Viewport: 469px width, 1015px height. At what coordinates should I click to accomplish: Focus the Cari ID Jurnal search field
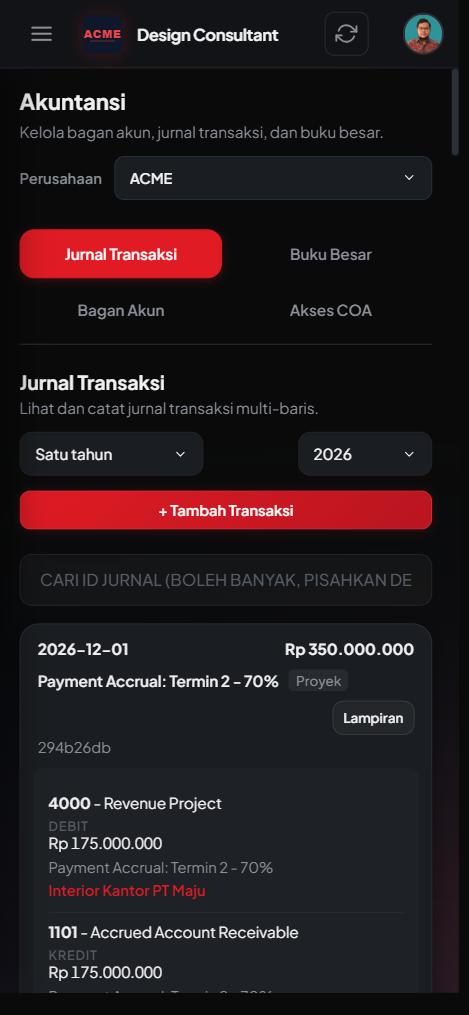pos(226,580)
